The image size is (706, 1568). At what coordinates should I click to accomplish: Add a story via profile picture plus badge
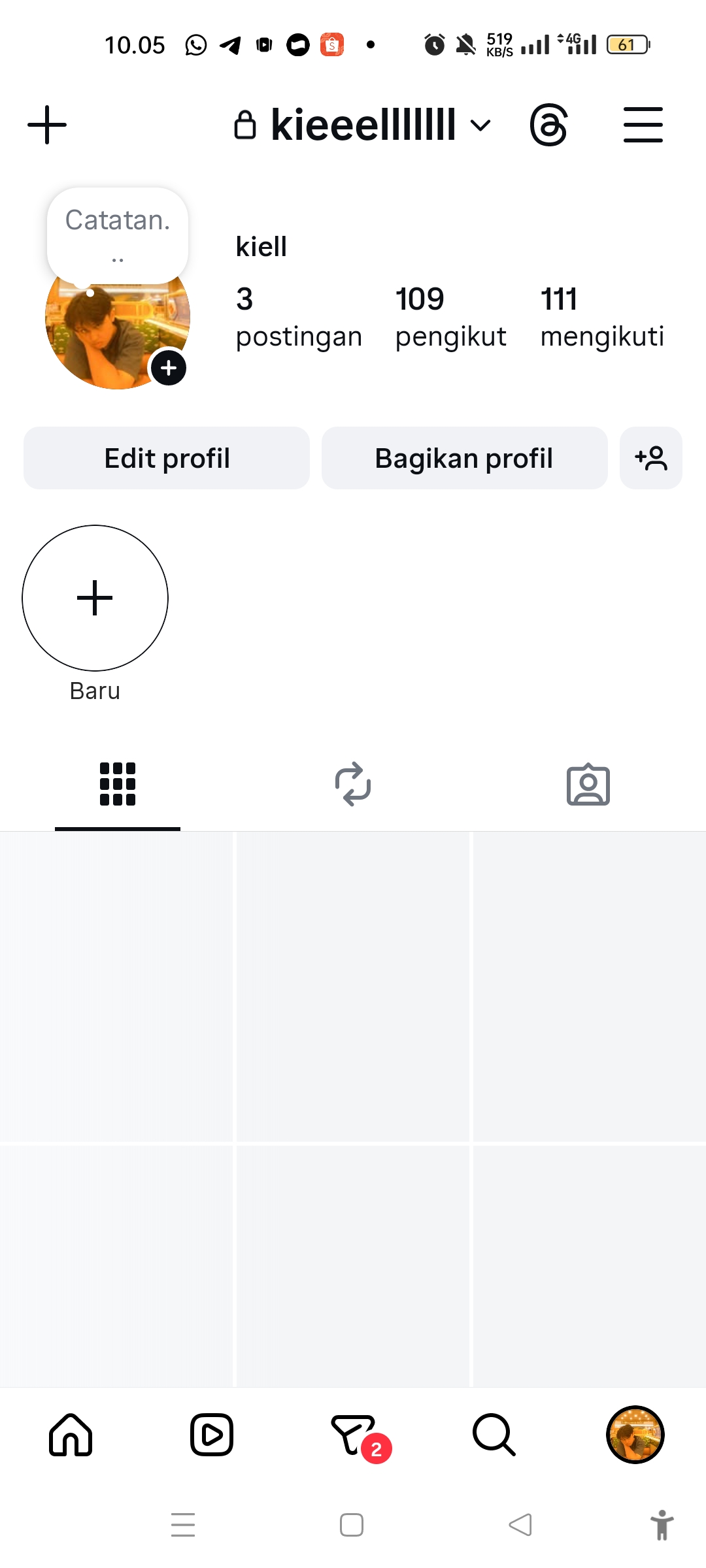point(169,368)
